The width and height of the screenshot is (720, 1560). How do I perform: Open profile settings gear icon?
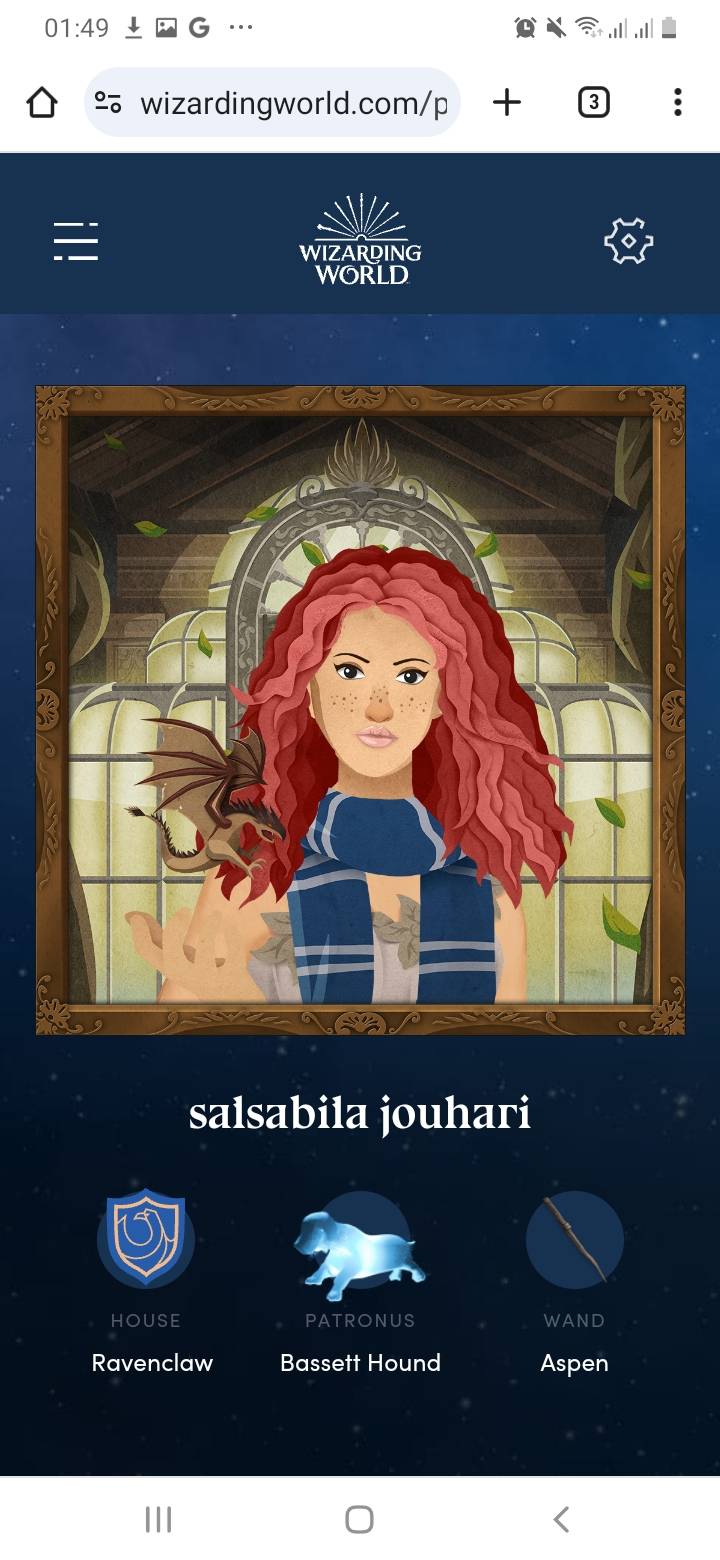pyautogui.click(x=629, y=242)
